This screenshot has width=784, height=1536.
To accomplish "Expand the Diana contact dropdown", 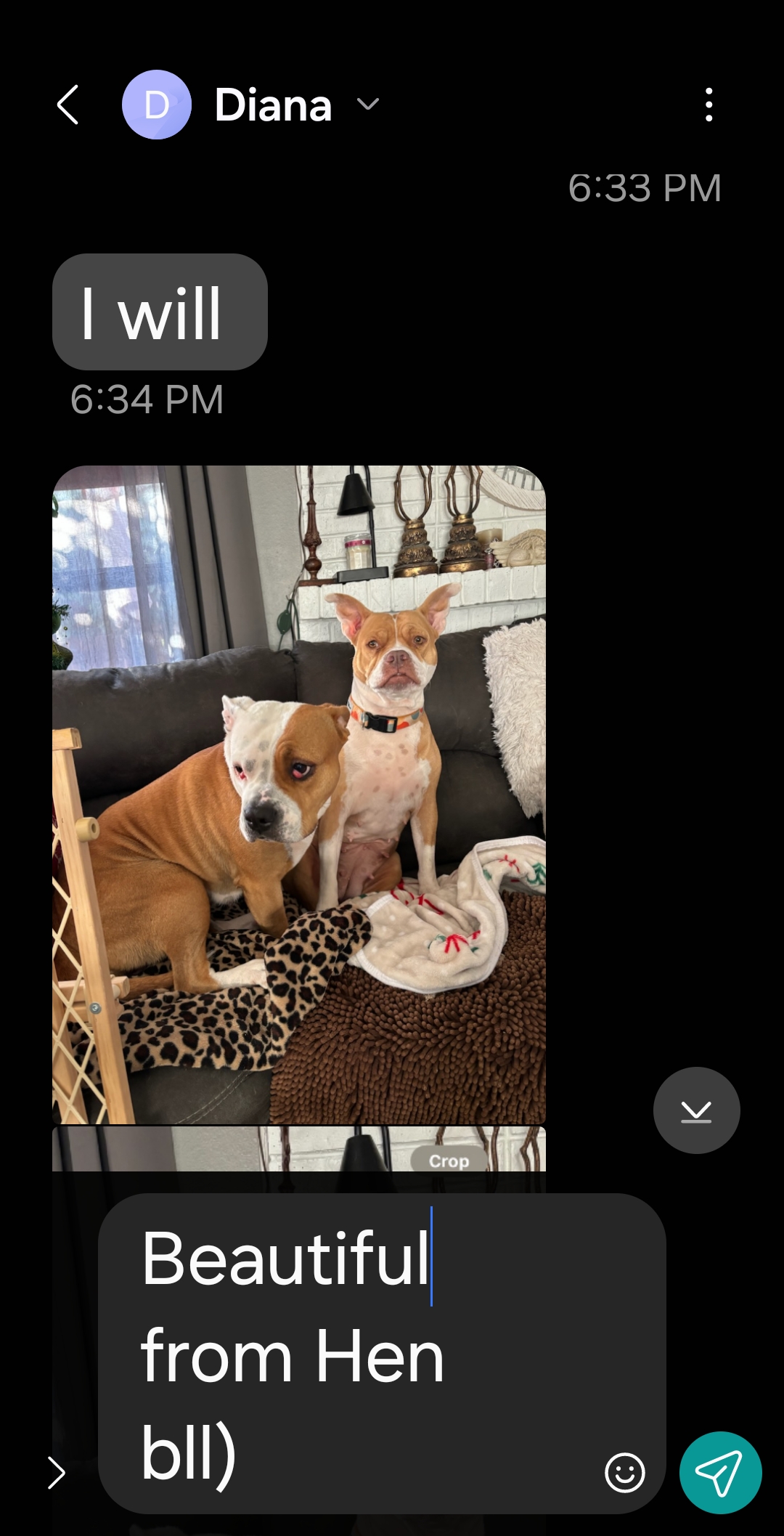I will point(368,105).
